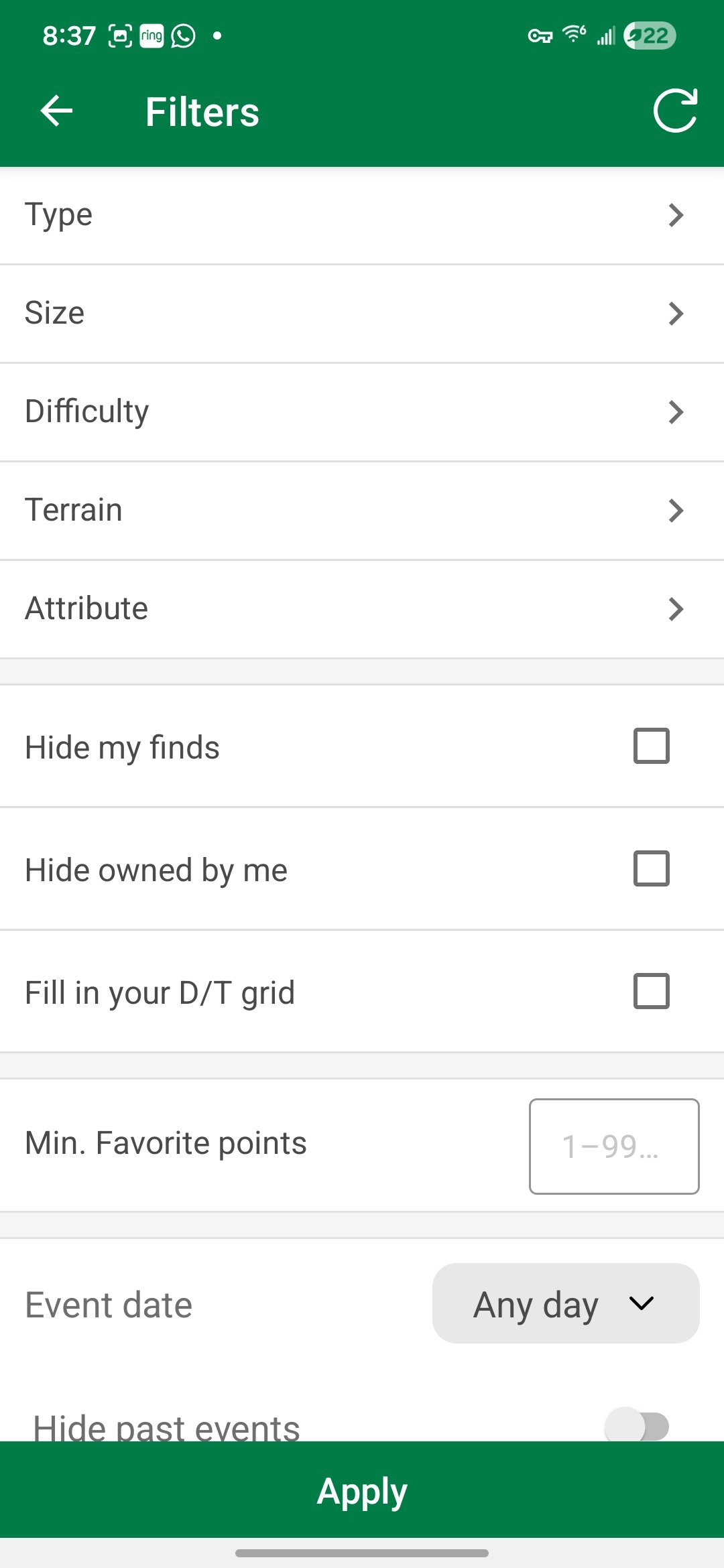The image size is (724, 1568).
Task: Tap the chevron next to Attribute
Action: click(676, 609)
